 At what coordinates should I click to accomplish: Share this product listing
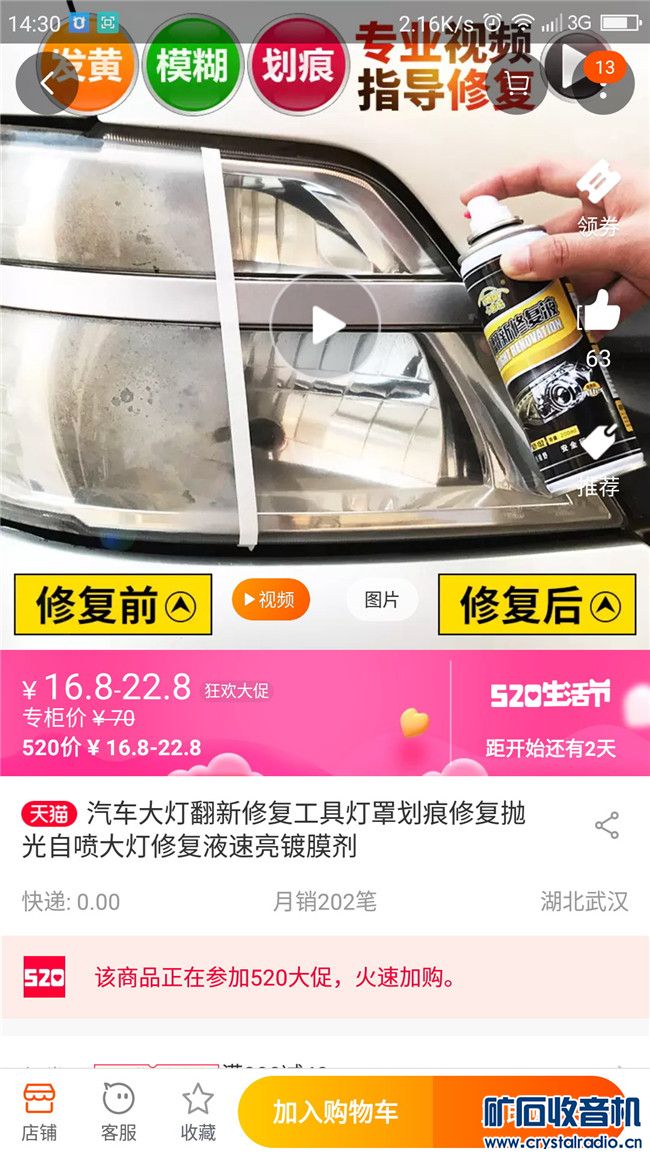(607, 825)
